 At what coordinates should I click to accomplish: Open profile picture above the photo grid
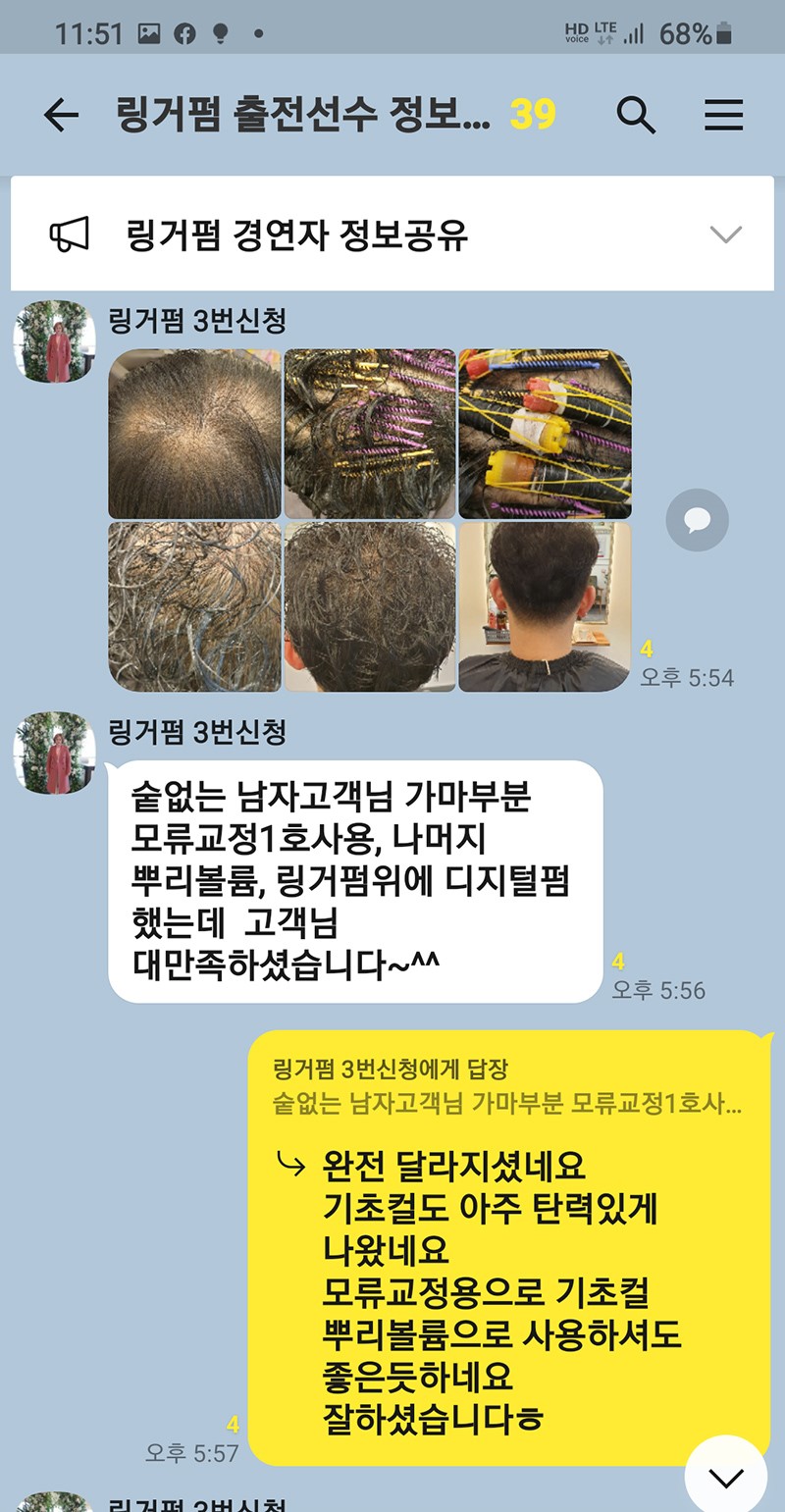[54, 341]
